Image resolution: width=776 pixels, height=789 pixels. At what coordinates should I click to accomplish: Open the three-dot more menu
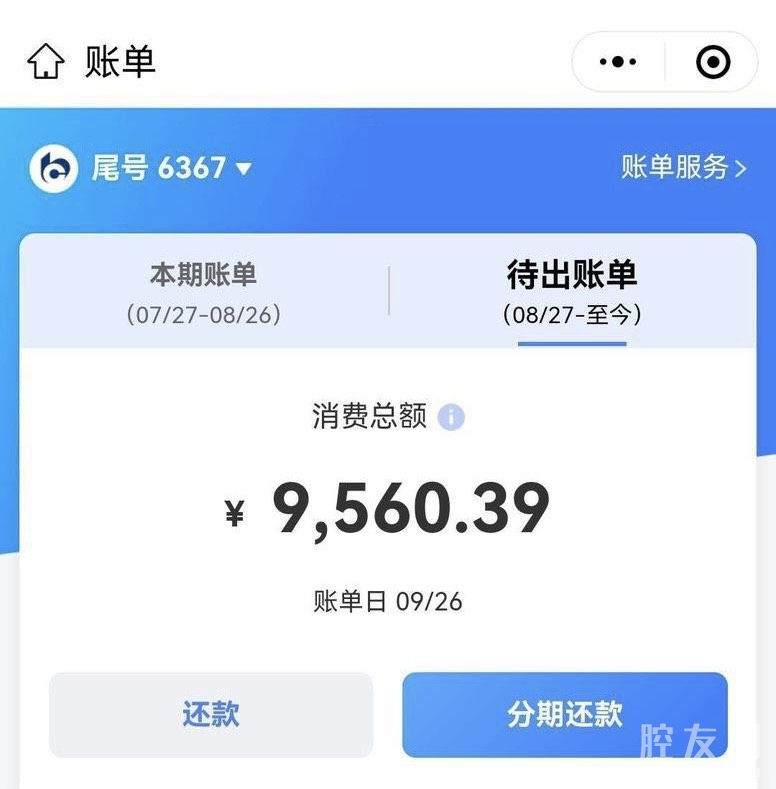(618, 62)
